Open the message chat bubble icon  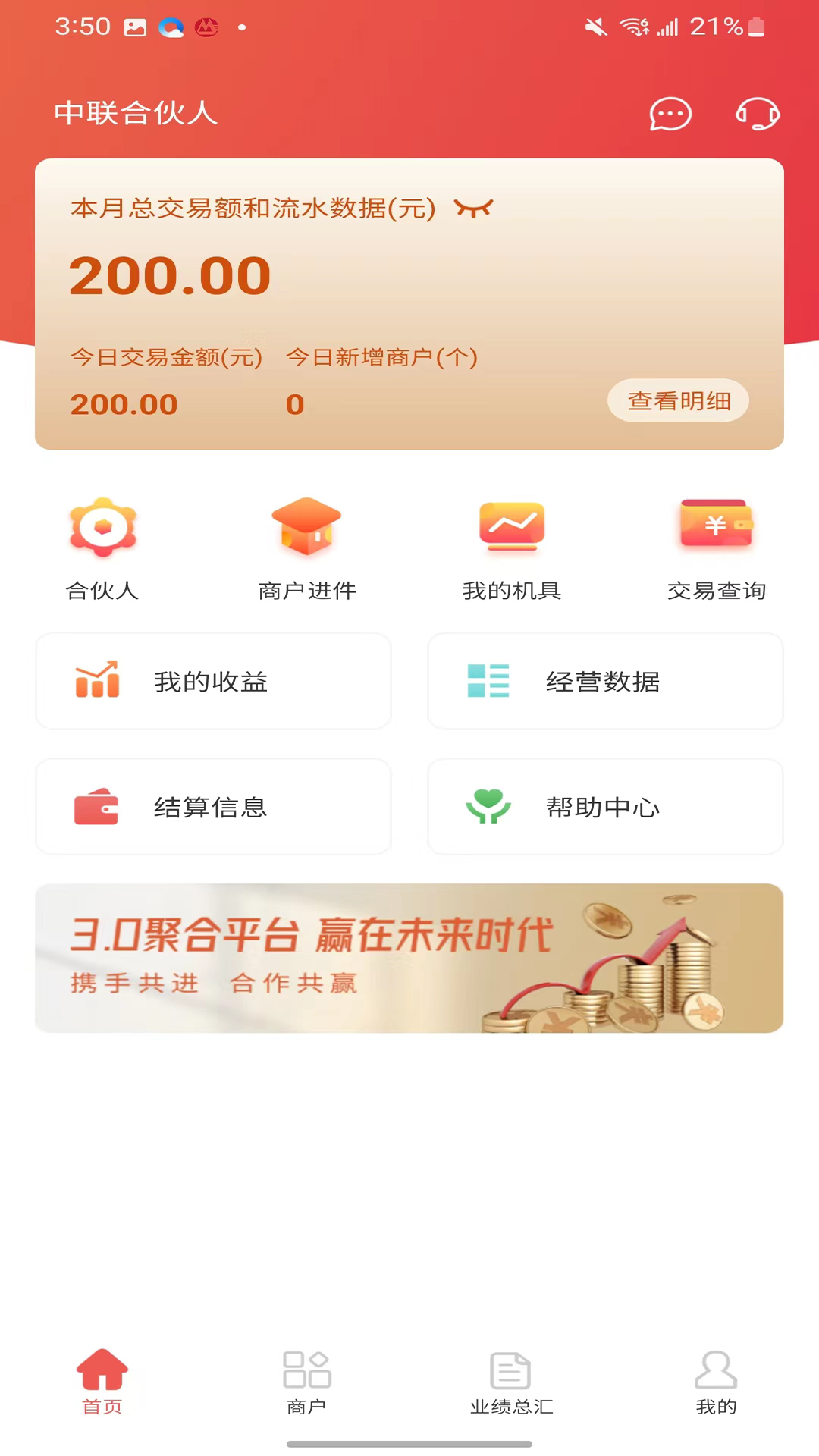click(x=670, y=115)
